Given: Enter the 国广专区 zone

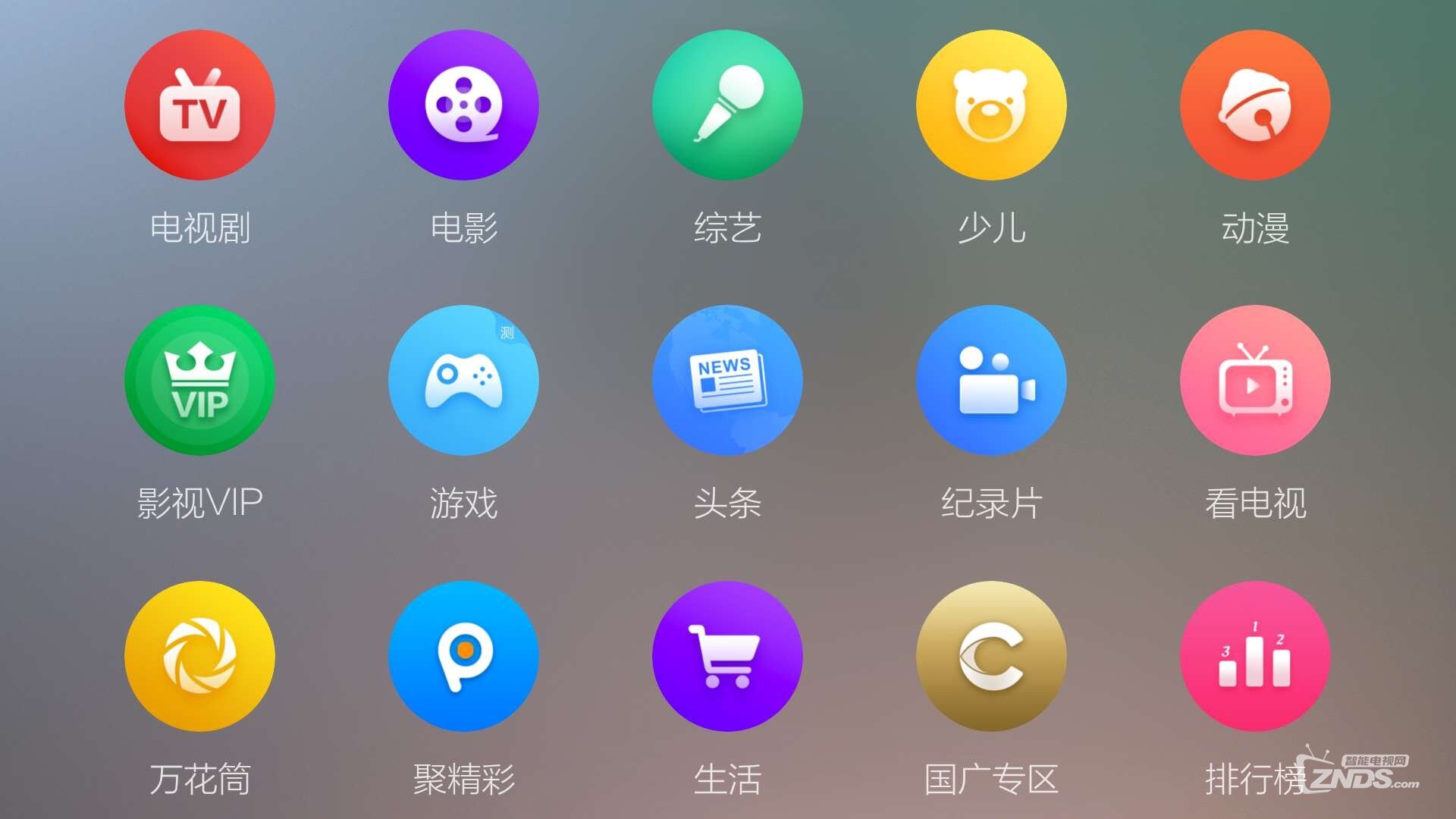Looking at the screenshot, I should click(x=991, y=656).
